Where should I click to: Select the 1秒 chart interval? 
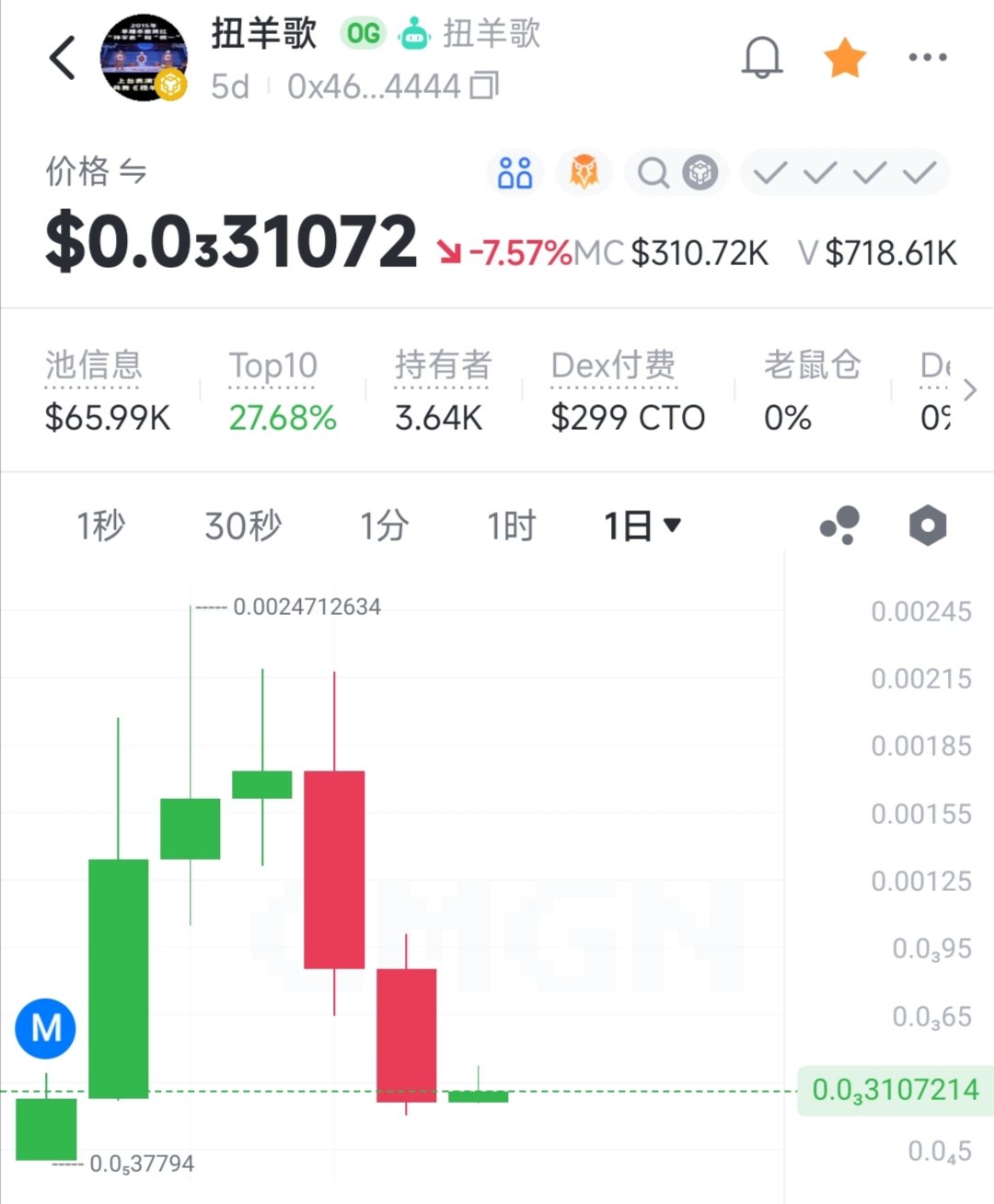[x=100, y=527]
